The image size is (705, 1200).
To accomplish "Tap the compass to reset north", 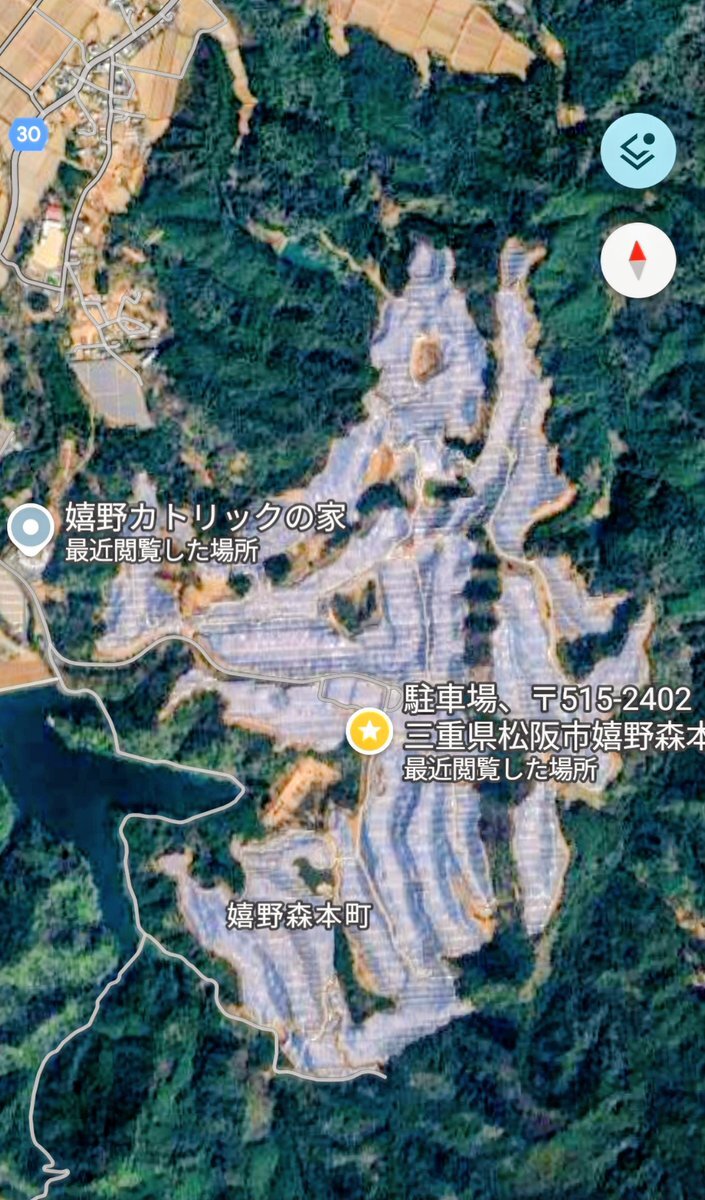I will pyautogui.click(x=638, y=260).
